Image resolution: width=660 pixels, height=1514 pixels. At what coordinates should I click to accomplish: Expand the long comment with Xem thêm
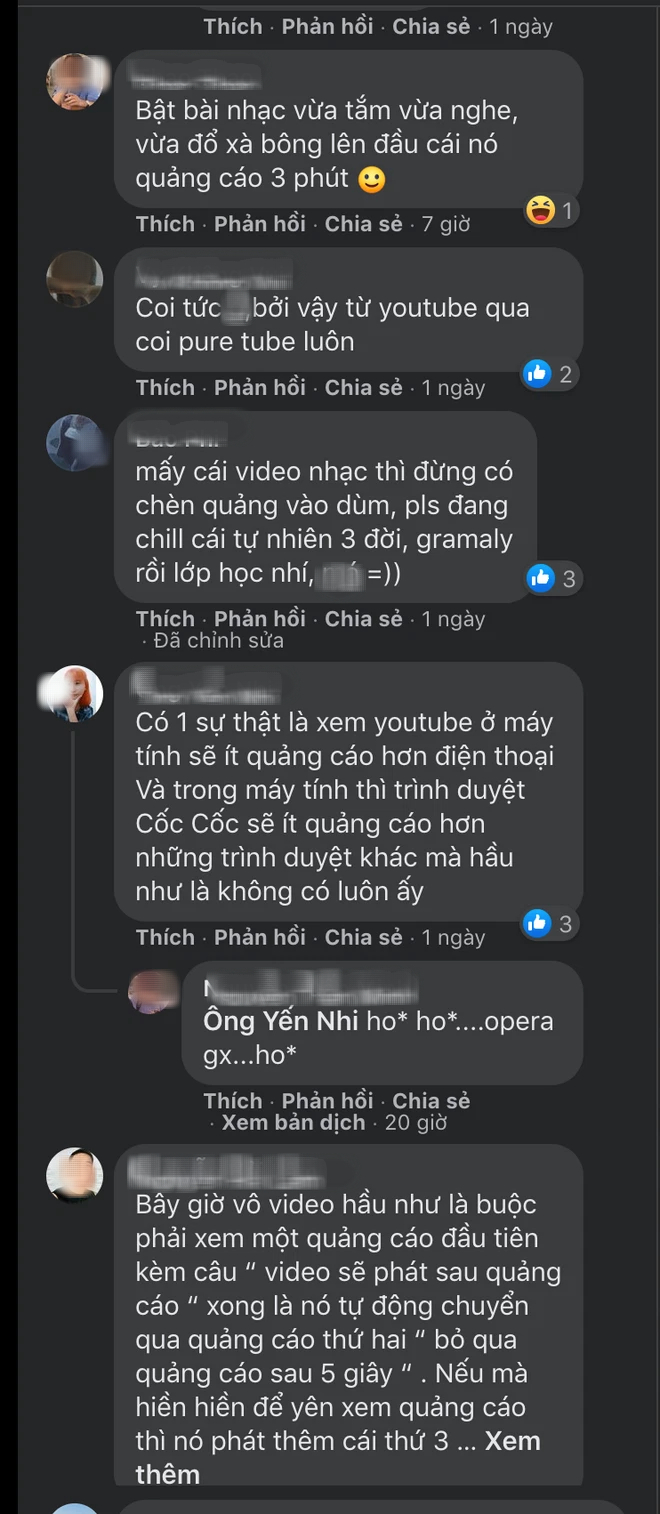(x=340, y=1458)
